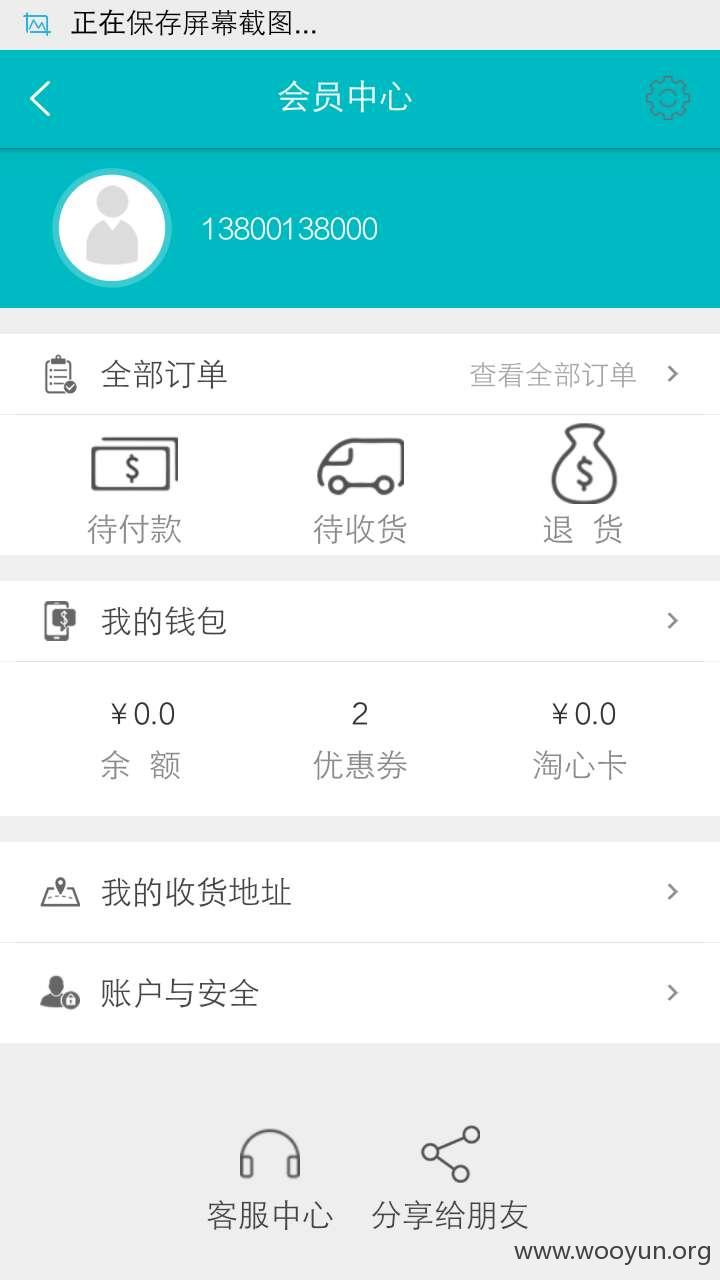
Task: Select 分享给朋友 to share with friends
Action: (x=450, y=1180)
